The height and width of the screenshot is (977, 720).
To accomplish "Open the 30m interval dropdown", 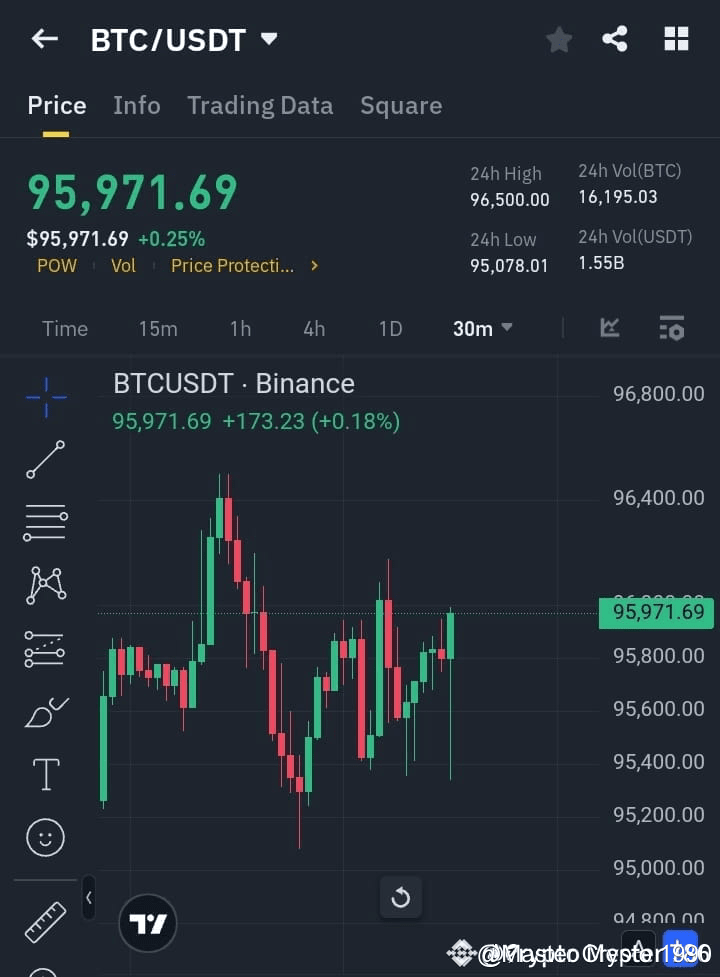I will click(x=482, y=328).
